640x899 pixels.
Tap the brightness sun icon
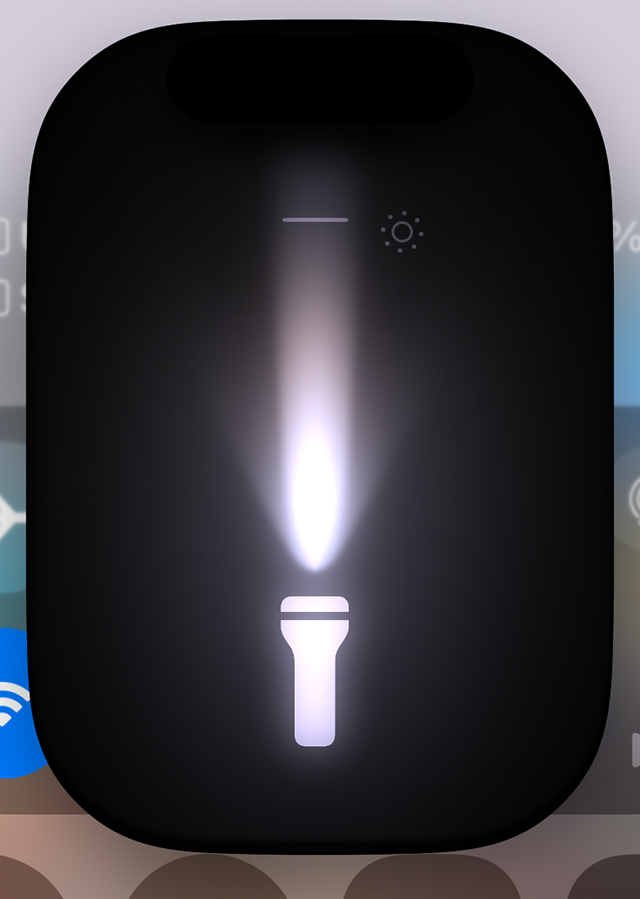click(x=402, y=232)
